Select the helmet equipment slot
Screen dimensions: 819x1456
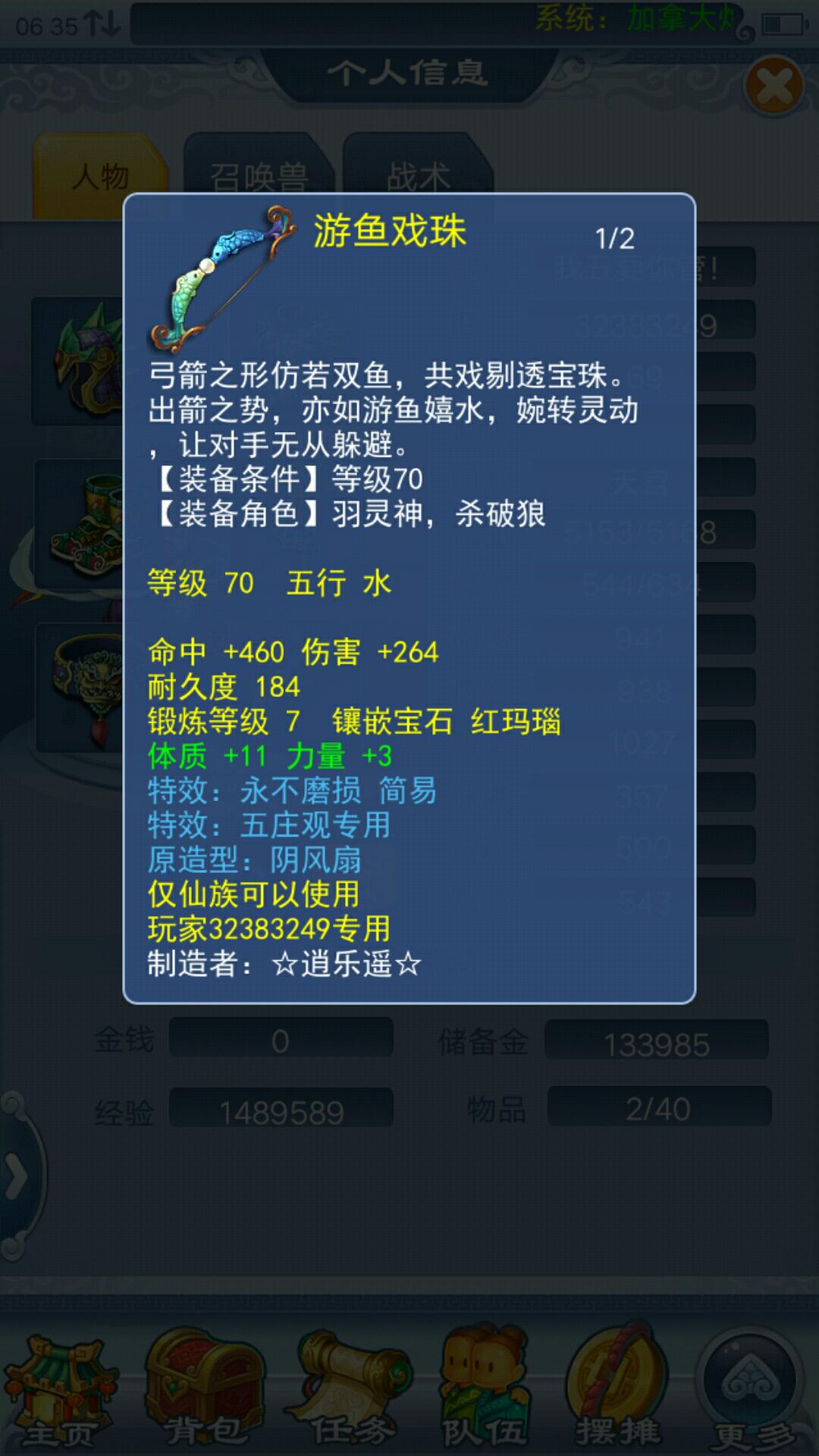pos(80,361)
